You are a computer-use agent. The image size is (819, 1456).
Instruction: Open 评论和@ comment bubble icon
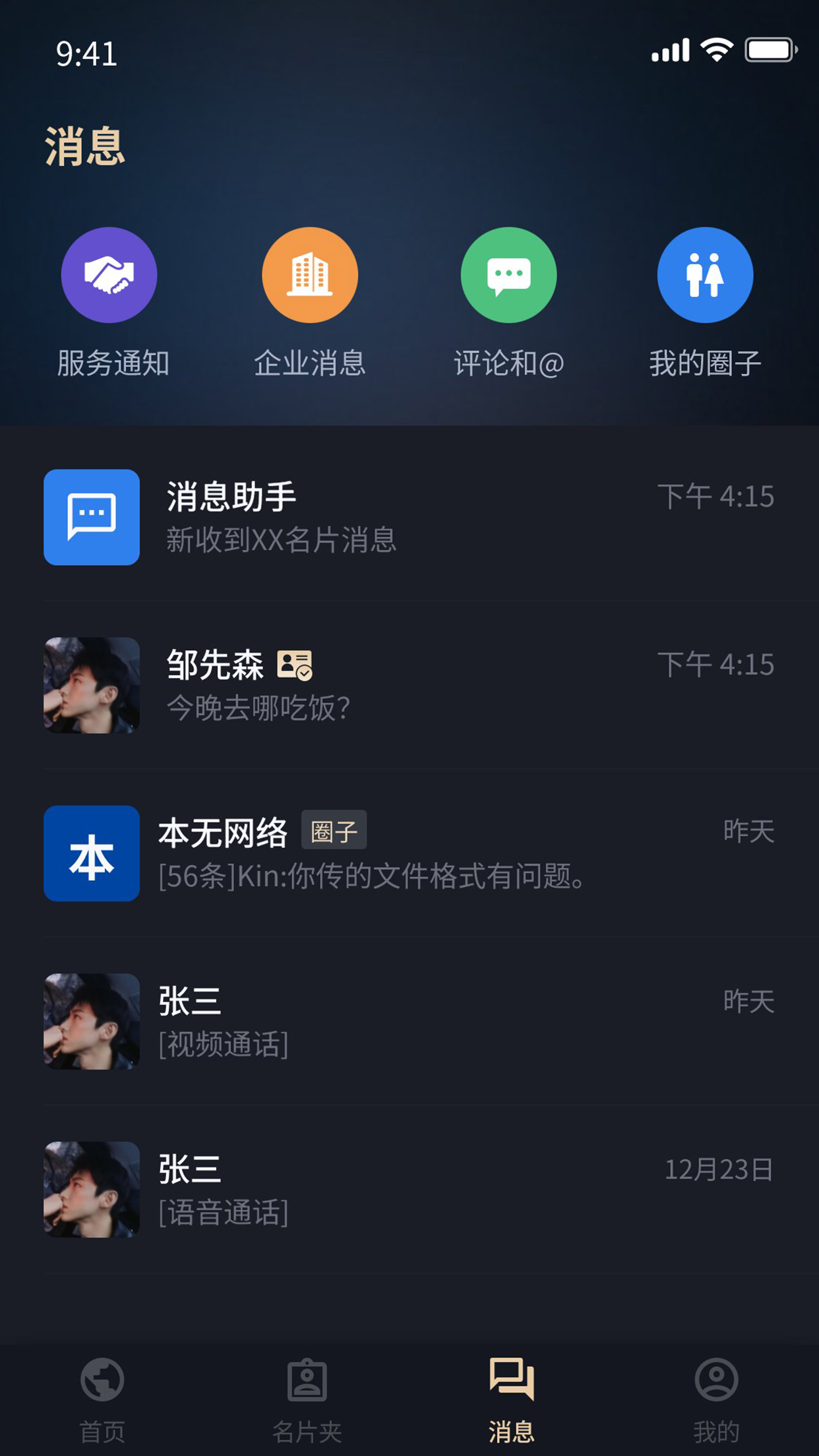click(x=508, y=275)
